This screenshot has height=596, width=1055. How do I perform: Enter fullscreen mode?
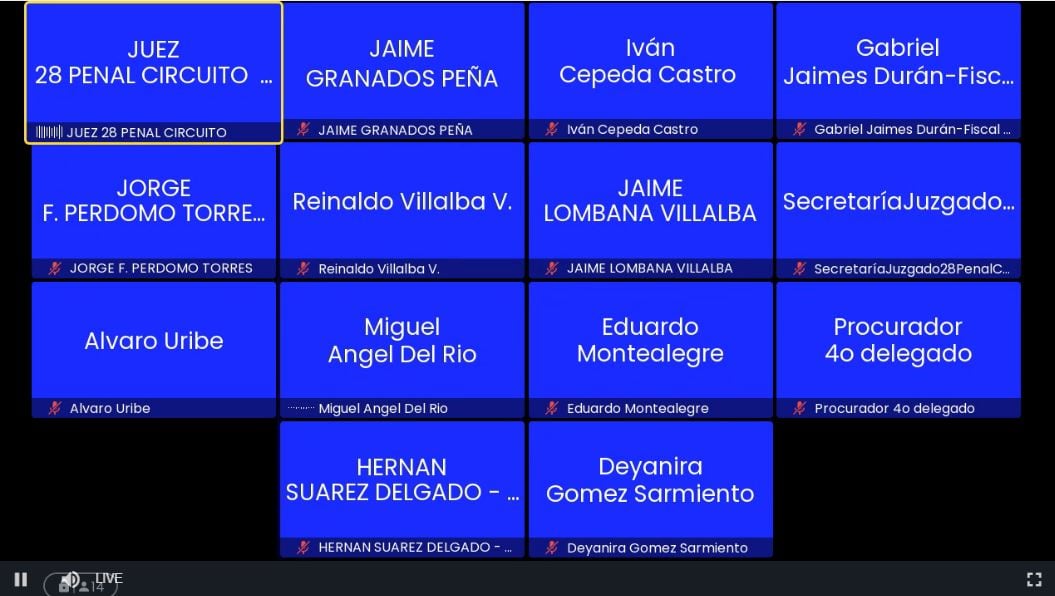[x=1034, y=579]
